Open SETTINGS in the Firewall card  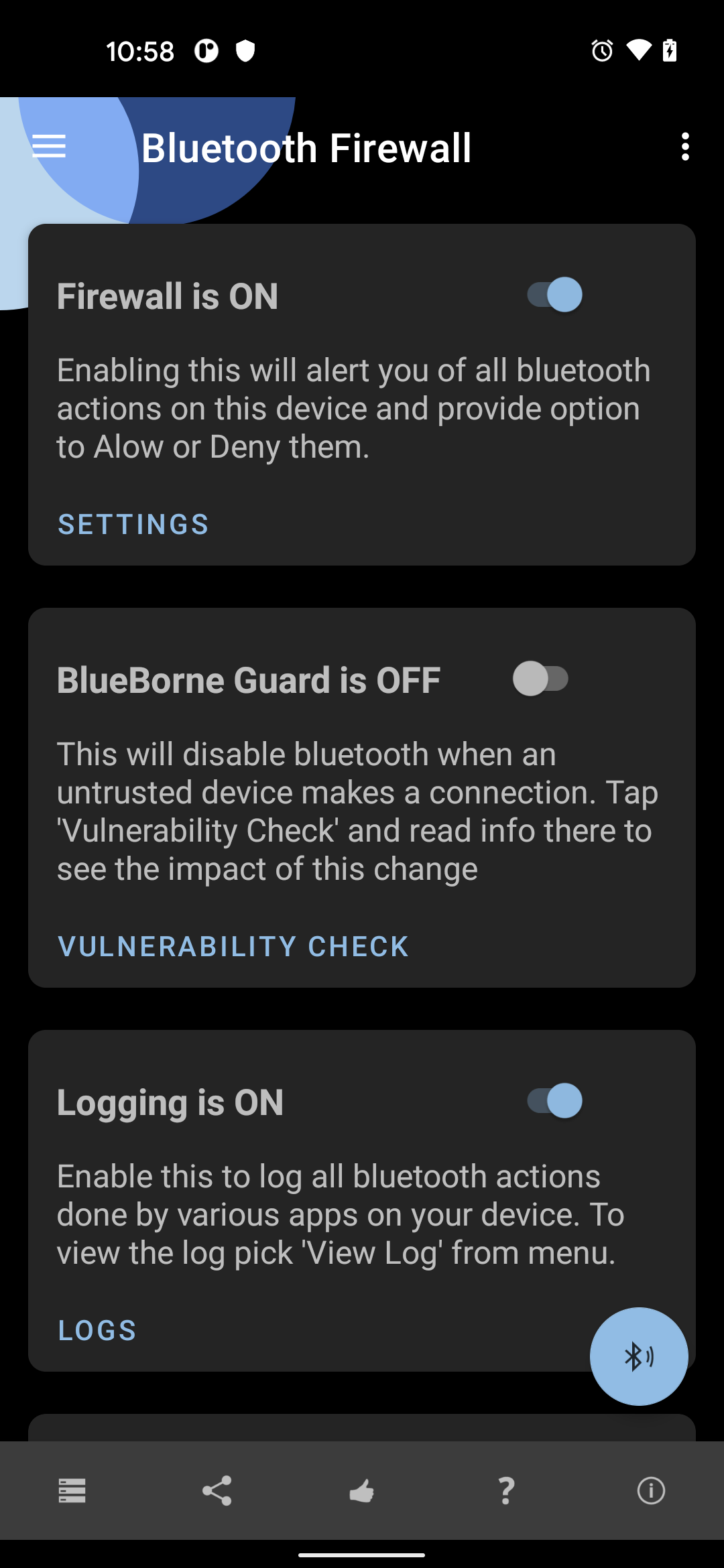tap(132, 525)
